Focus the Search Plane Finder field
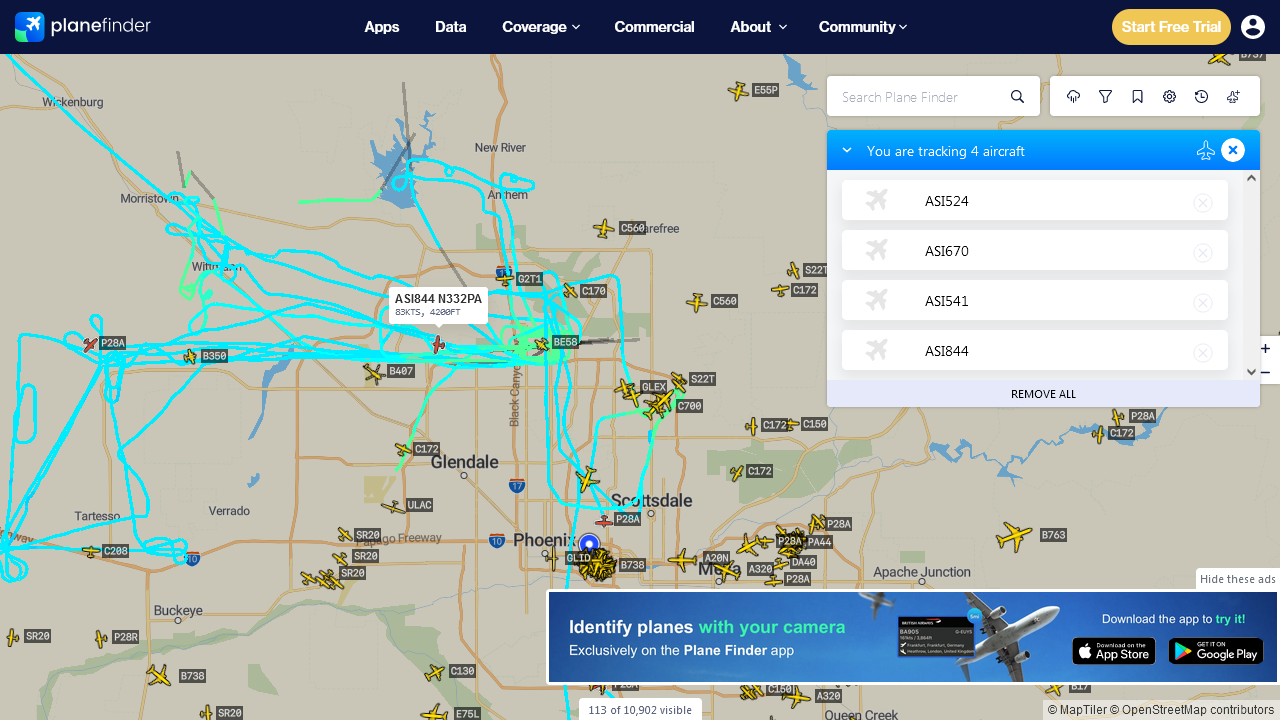This screenshot has height=720, width=1280. [x=920, y=97]
